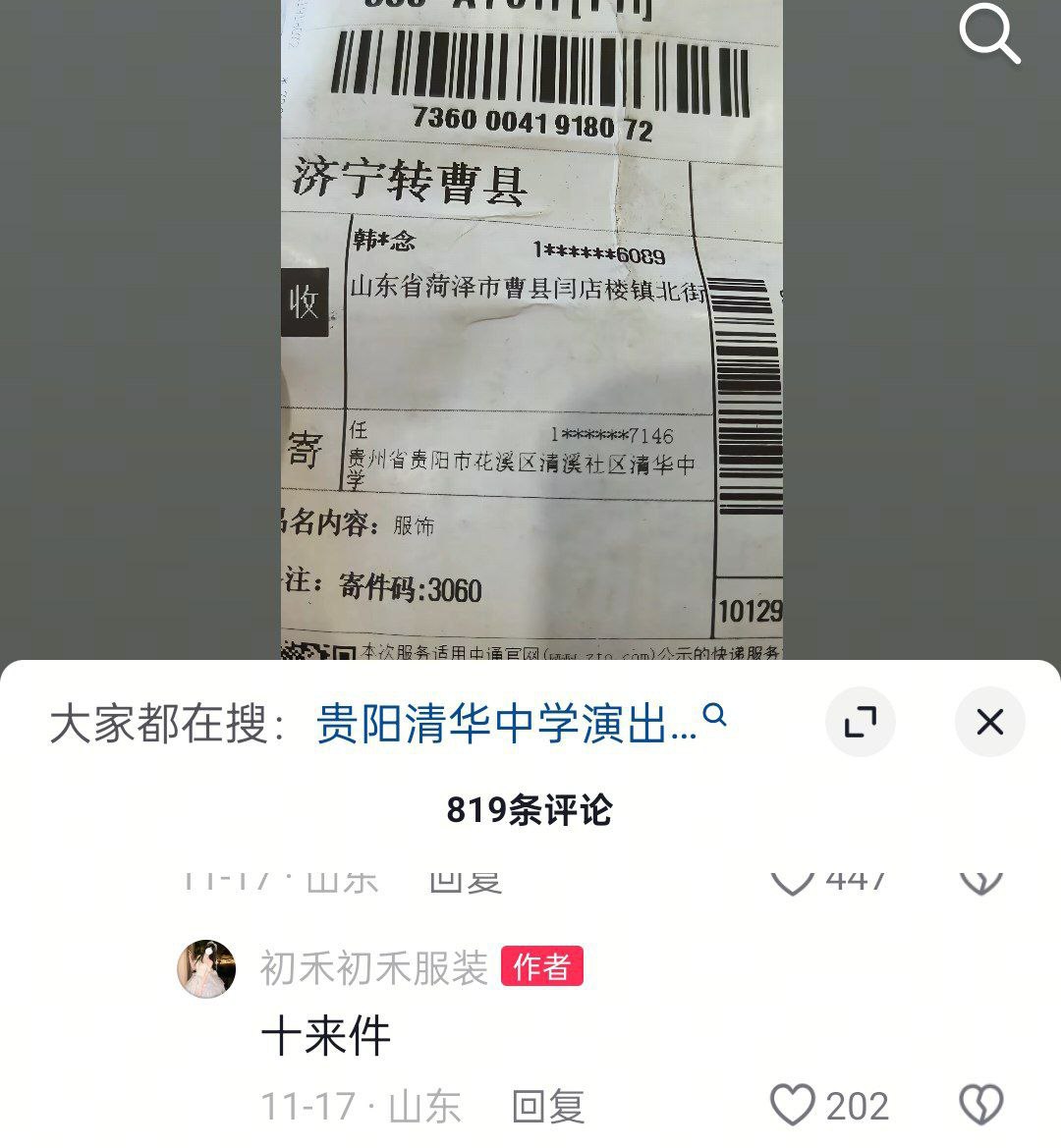Open 初禾初禾服装 author avatar
The width and height of the screenshot is (1061, 1148).
[206, 968]
